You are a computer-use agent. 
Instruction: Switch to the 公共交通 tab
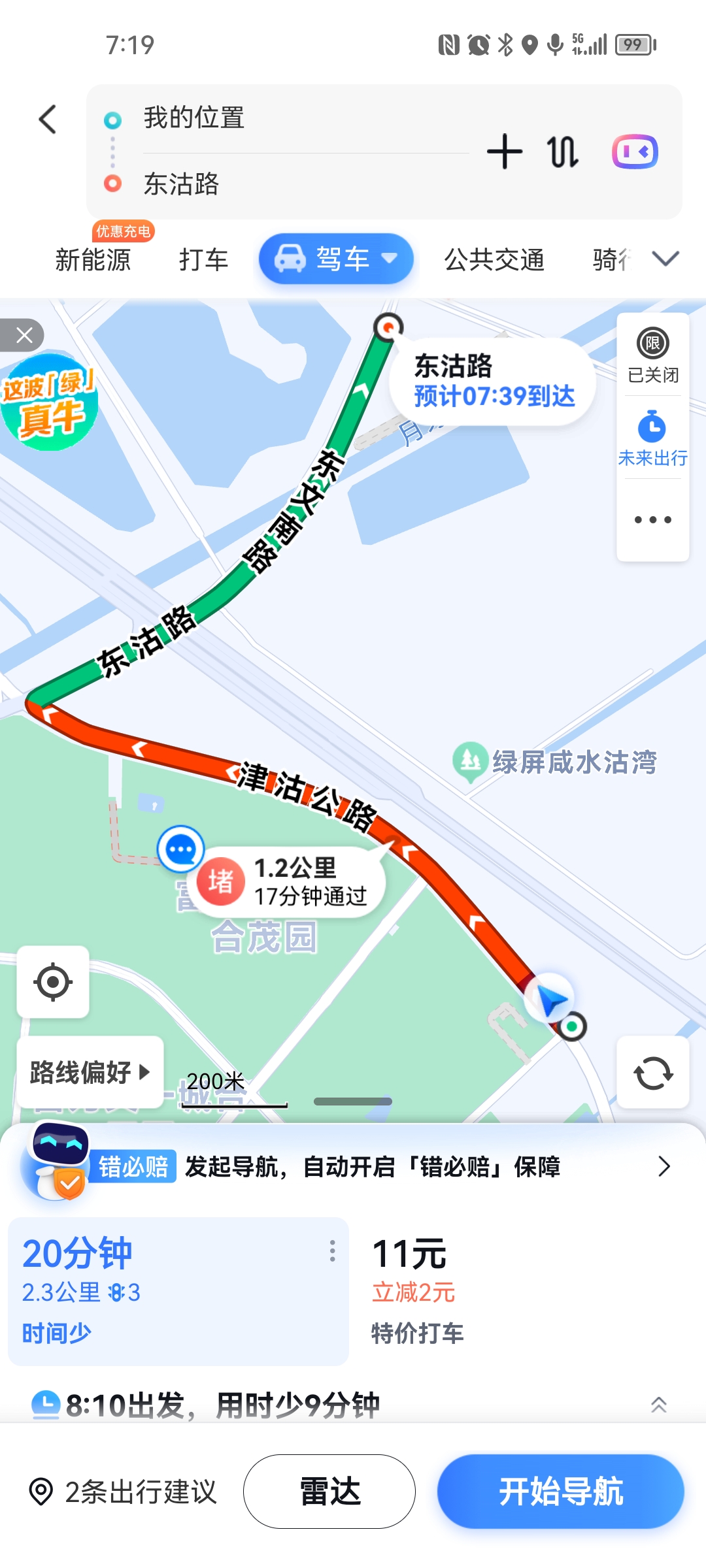[x=494, y=259]
